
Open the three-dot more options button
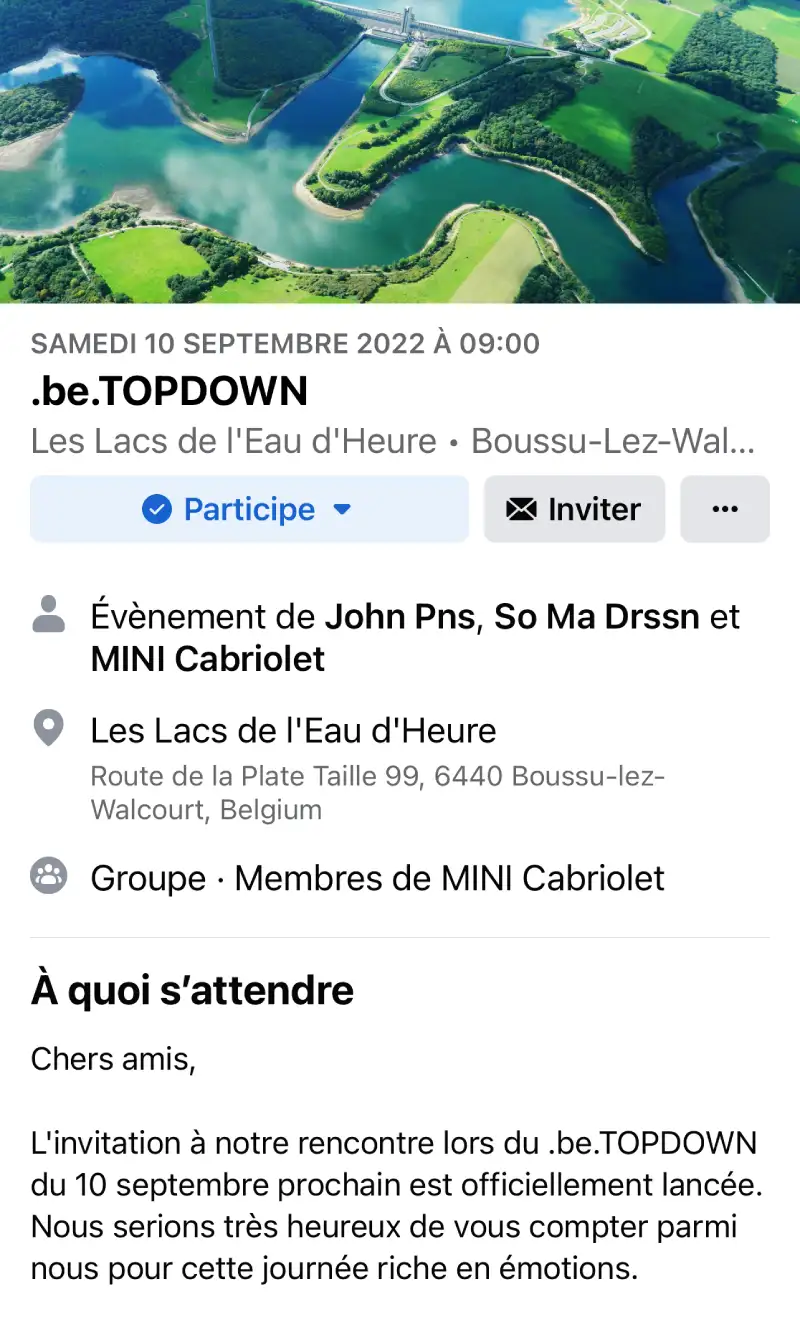(x=725, y=509)
